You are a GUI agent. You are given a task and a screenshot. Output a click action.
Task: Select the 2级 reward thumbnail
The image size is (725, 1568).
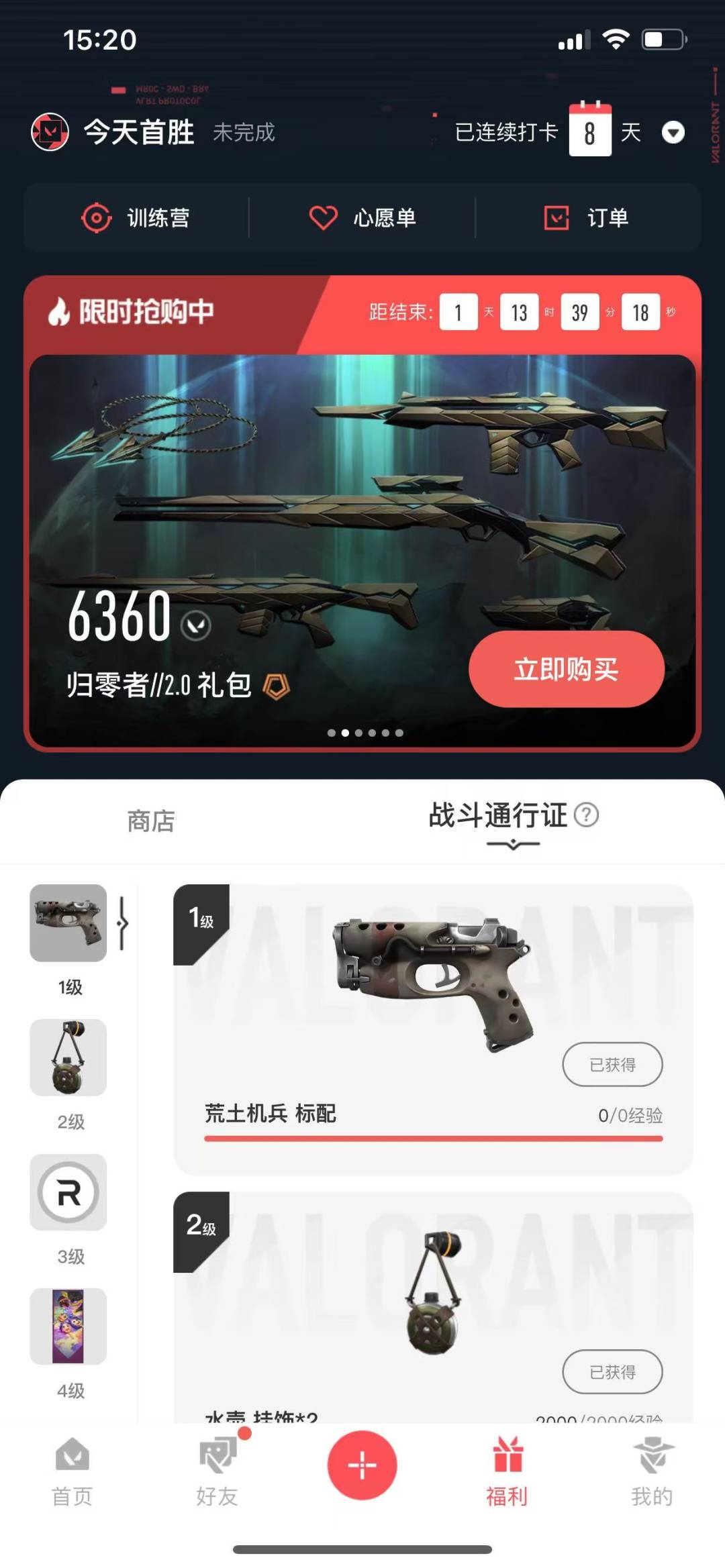click(68, 1057)
